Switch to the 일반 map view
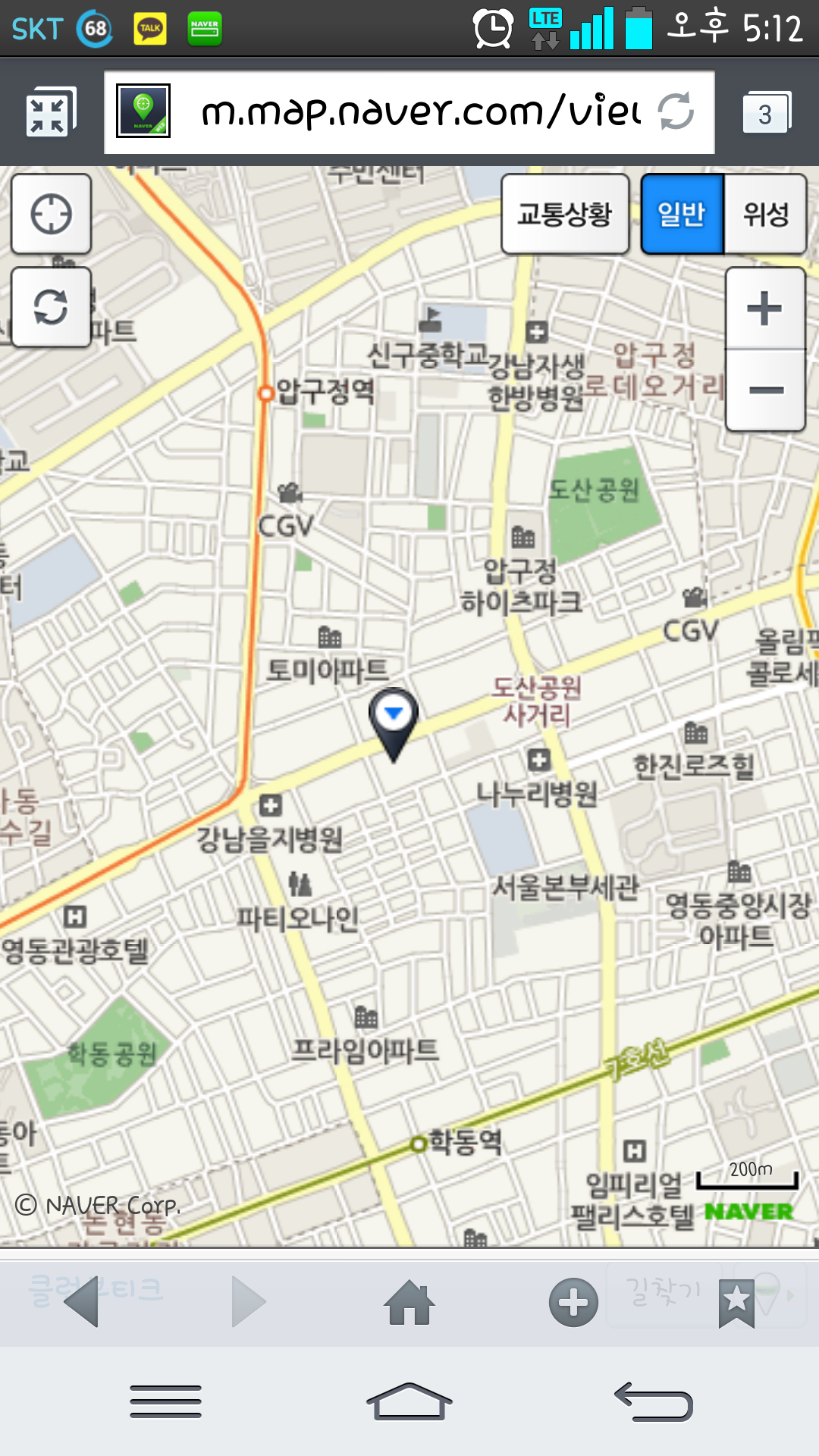 682,214
